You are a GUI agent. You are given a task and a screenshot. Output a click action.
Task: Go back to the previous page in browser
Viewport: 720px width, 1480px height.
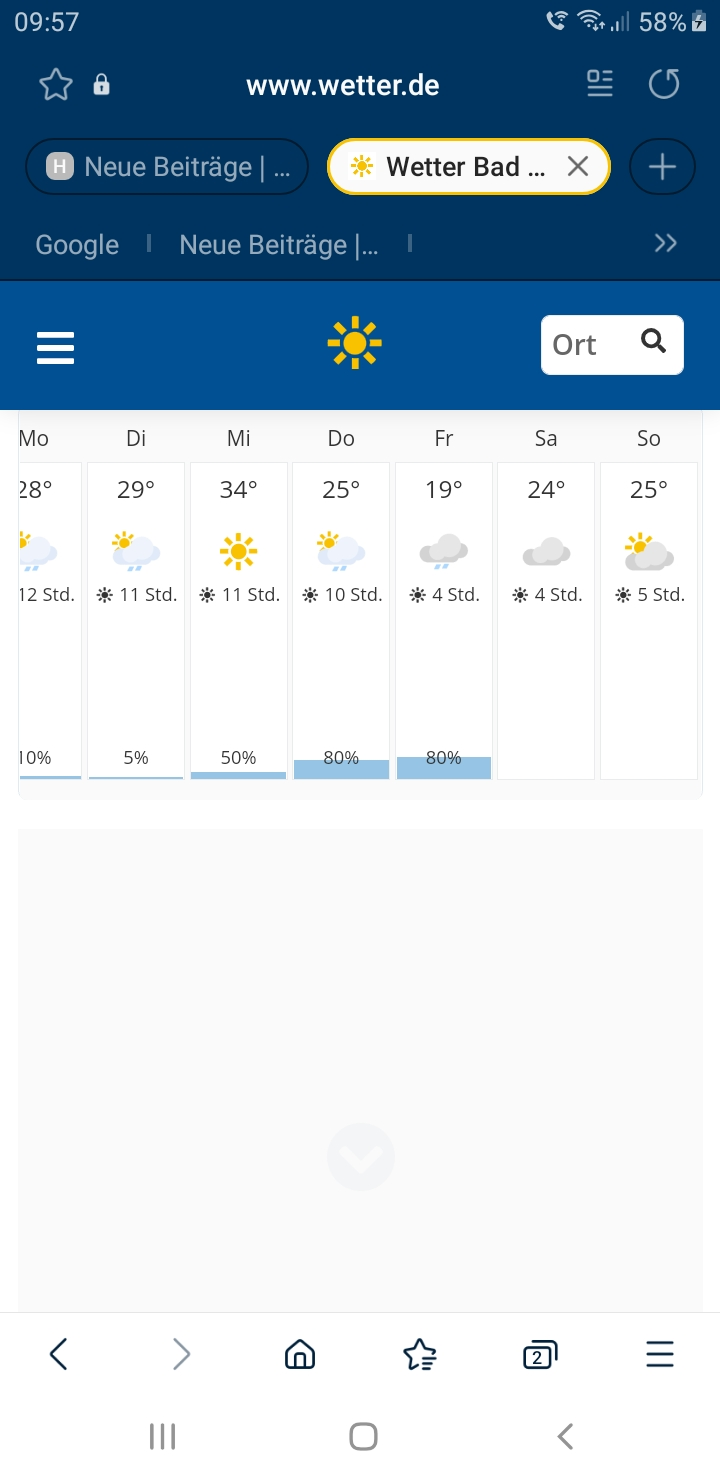tap(59, 1355)
